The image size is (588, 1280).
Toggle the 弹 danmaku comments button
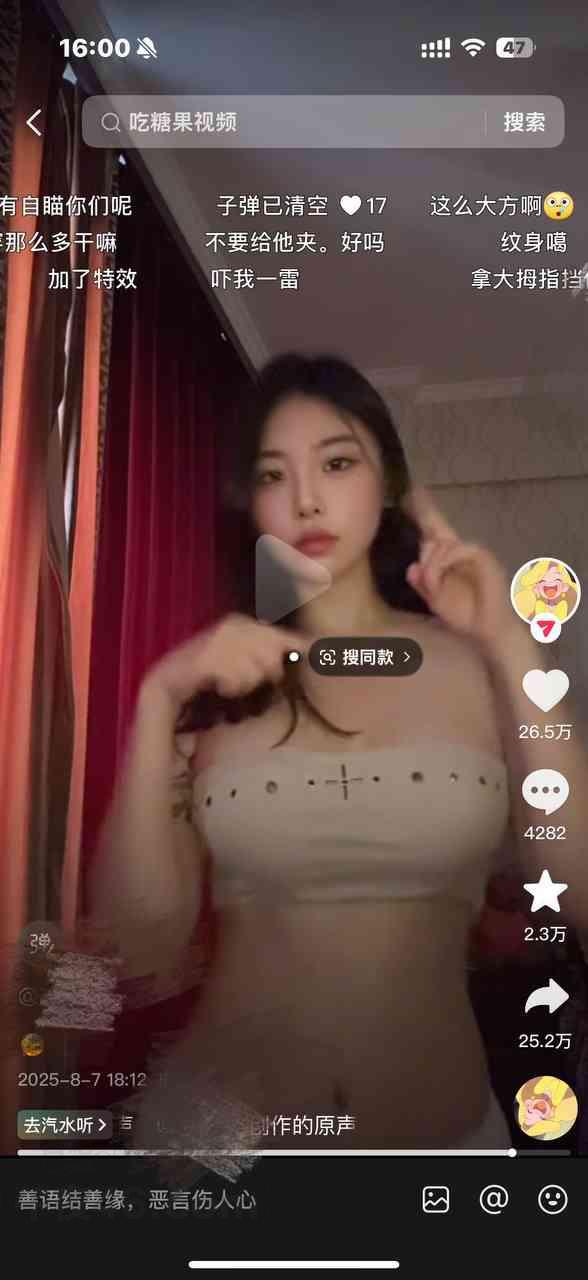pyautogui.click(x=40, y=941)
